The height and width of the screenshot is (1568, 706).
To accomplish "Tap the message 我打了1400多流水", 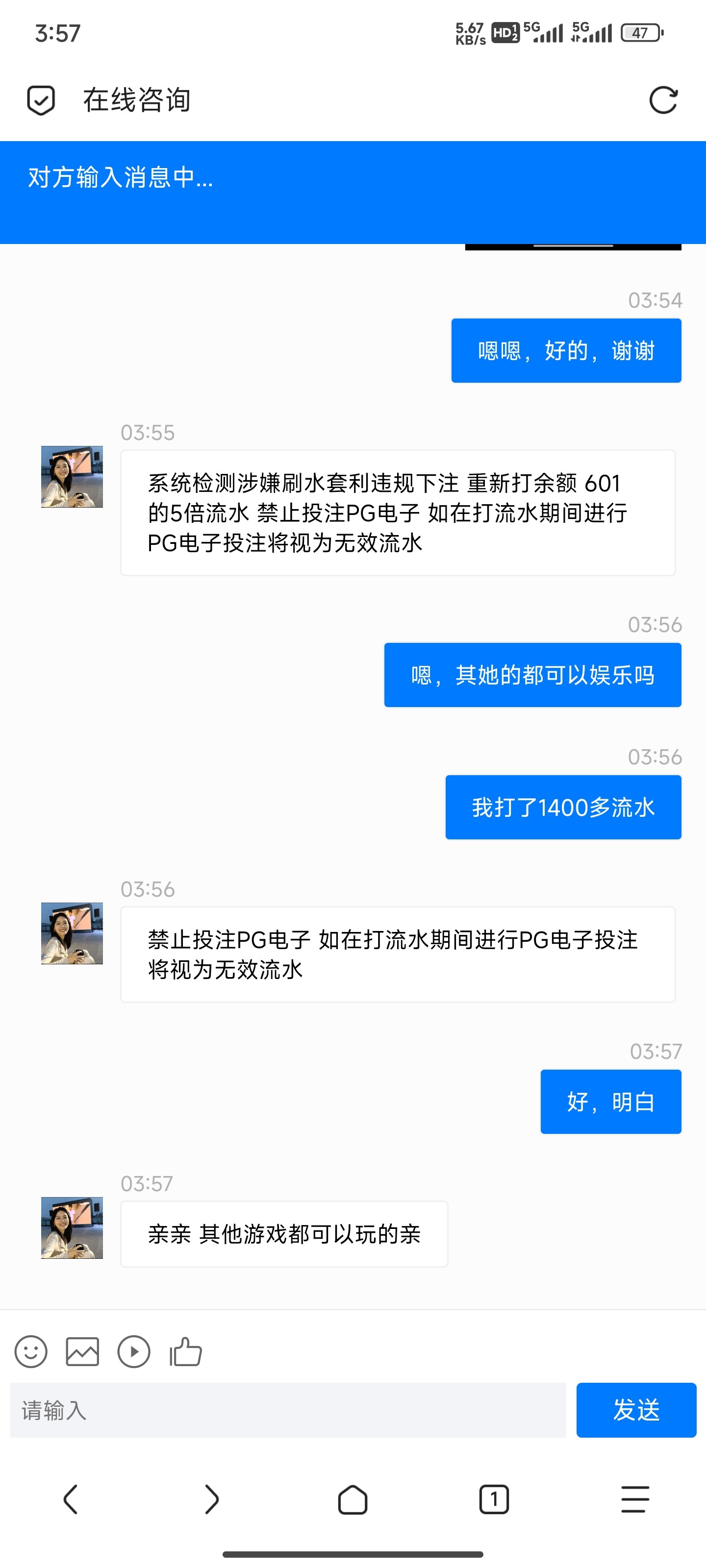I will click(563, 807).
